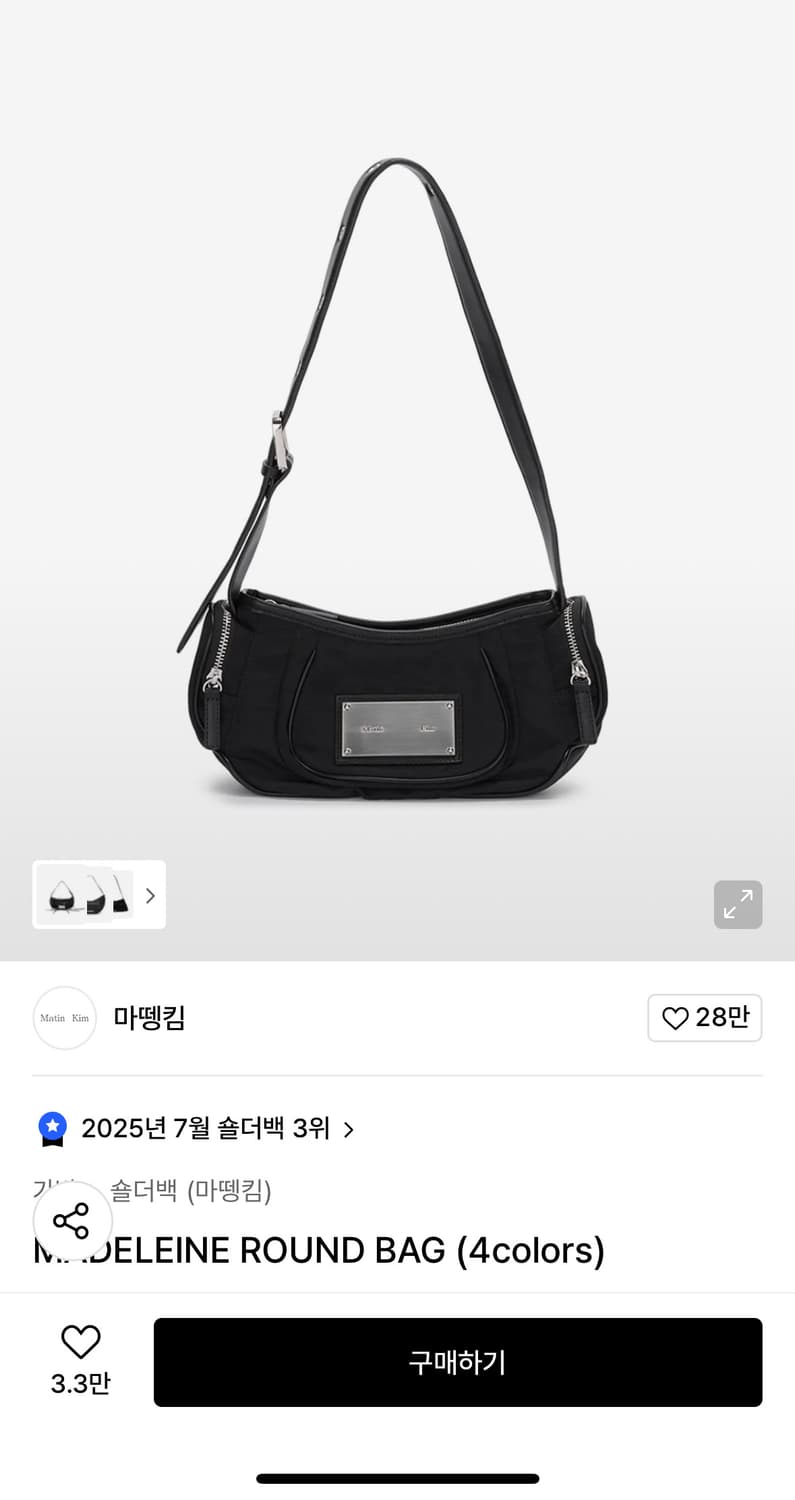Open the wishlist heart at bottom bar
This screenshot has height=1500, width=795.
(x=80, y=1340)
